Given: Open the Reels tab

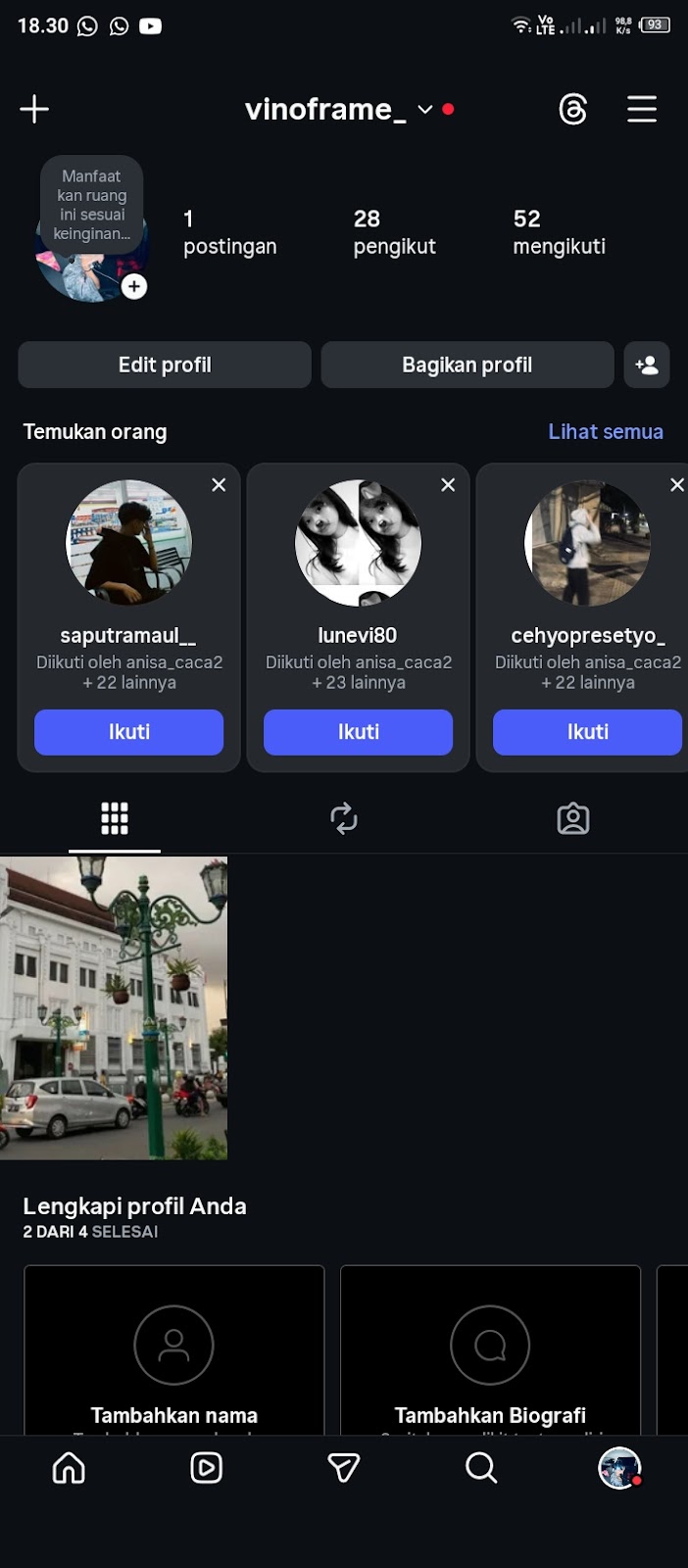Looking at the screenshot, I should click(x=206, y=1468).
